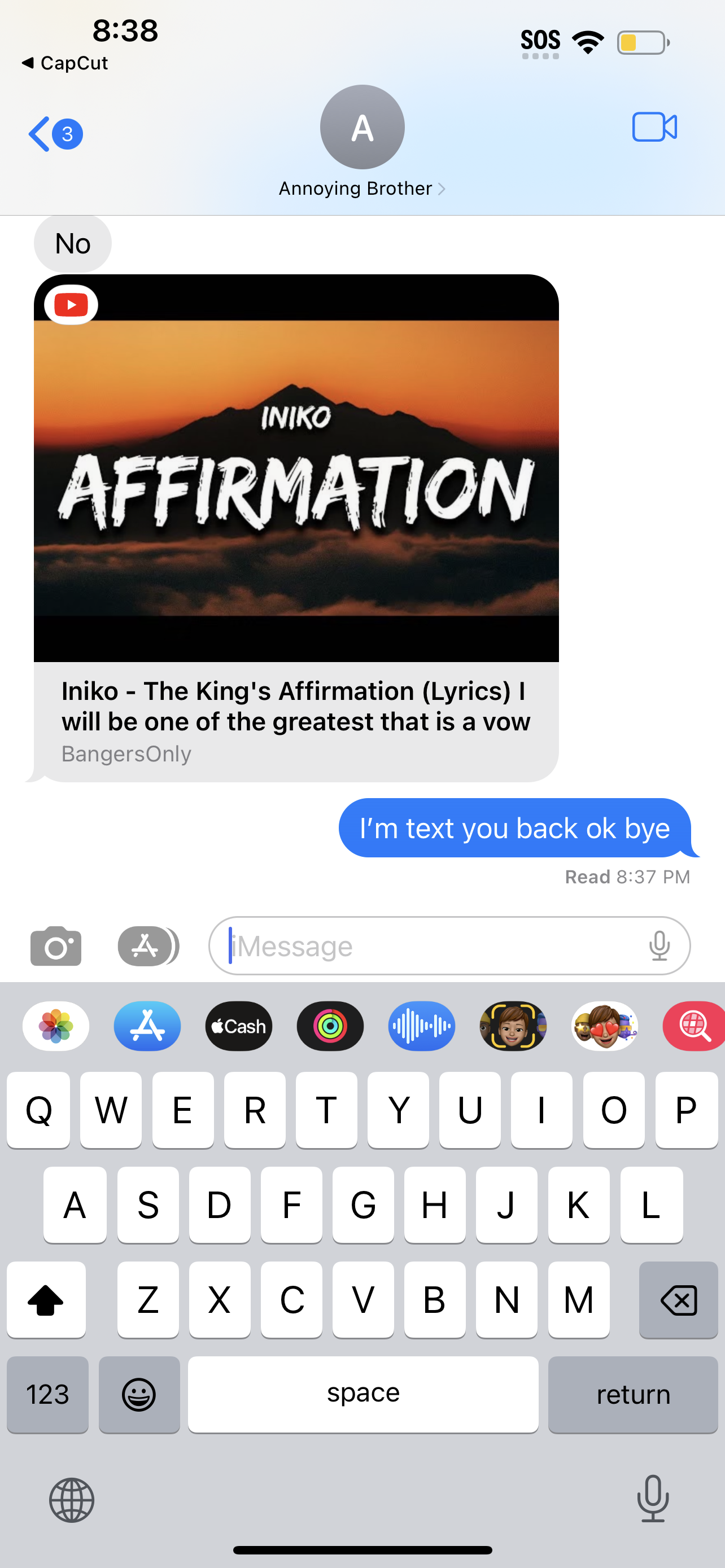
Task: Go back to the messages list
Action: [55, 133]
